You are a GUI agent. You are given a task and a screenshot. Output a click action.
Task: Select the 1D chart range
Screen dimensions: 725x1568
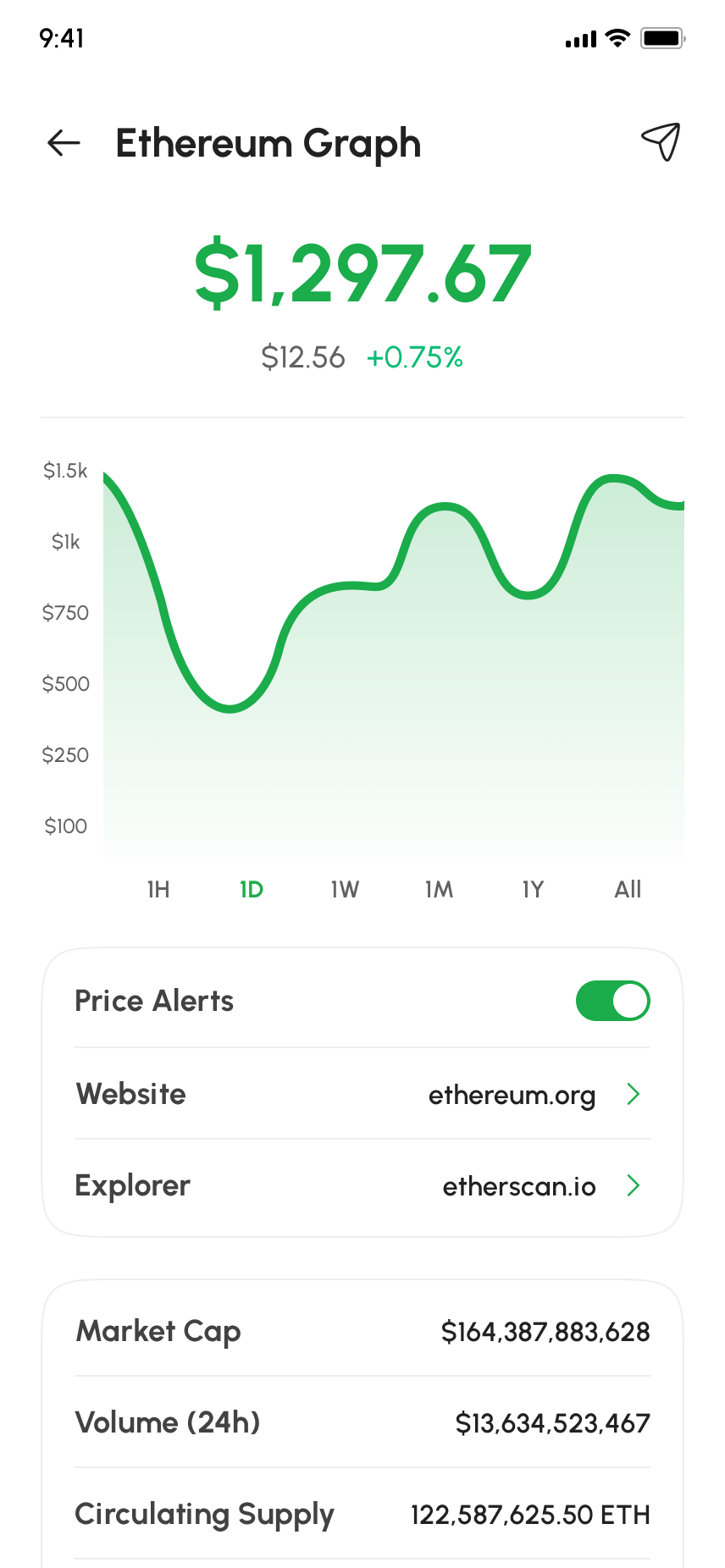tap(252, 889)
